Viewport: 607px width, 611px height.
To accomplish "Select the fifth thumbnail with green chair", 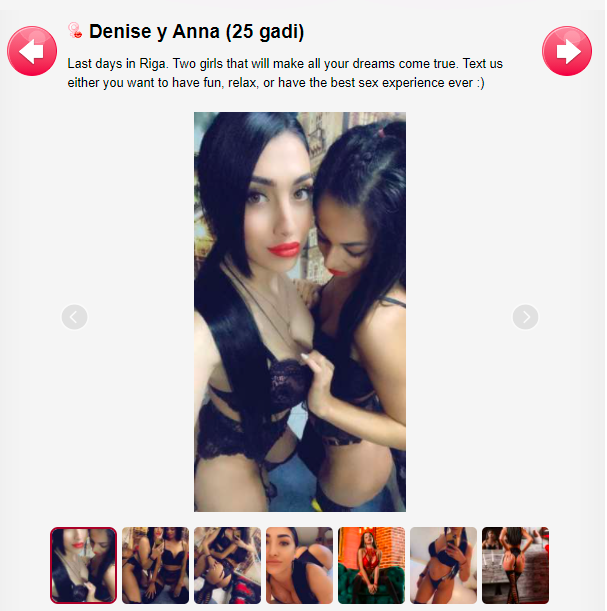I will tap(371, 565).
